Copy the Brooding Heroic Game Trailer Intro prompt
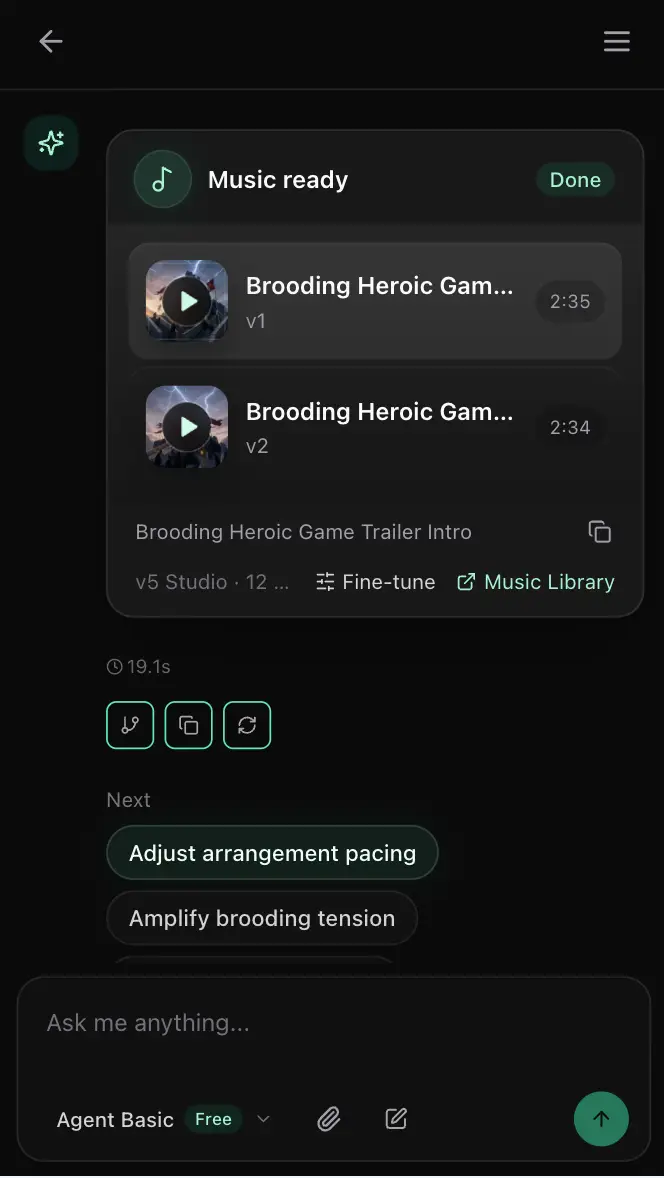Viewport: 664px width, 1178px height. [x=599, y=532]
